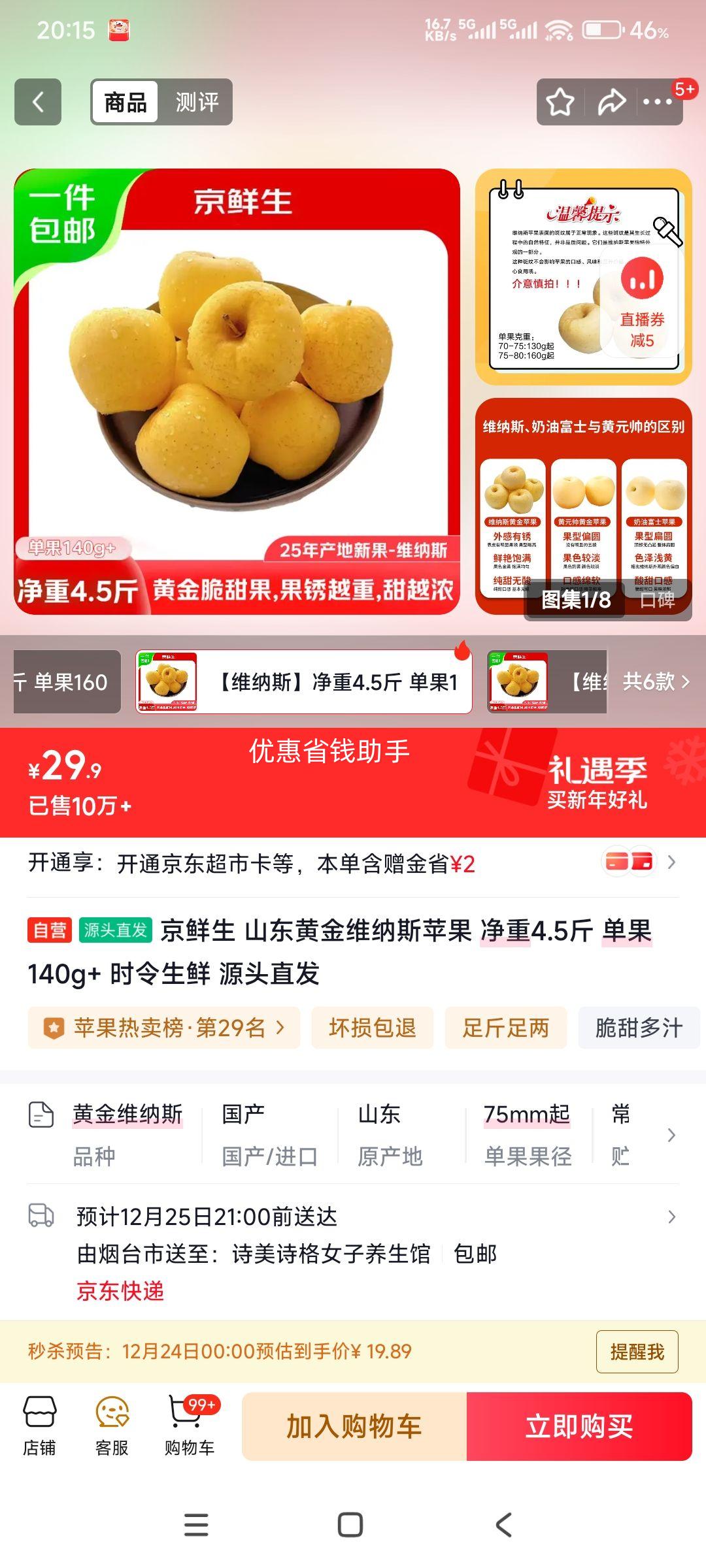
Task: Expand the 共6款 variant list
Action: click(655, 681)
